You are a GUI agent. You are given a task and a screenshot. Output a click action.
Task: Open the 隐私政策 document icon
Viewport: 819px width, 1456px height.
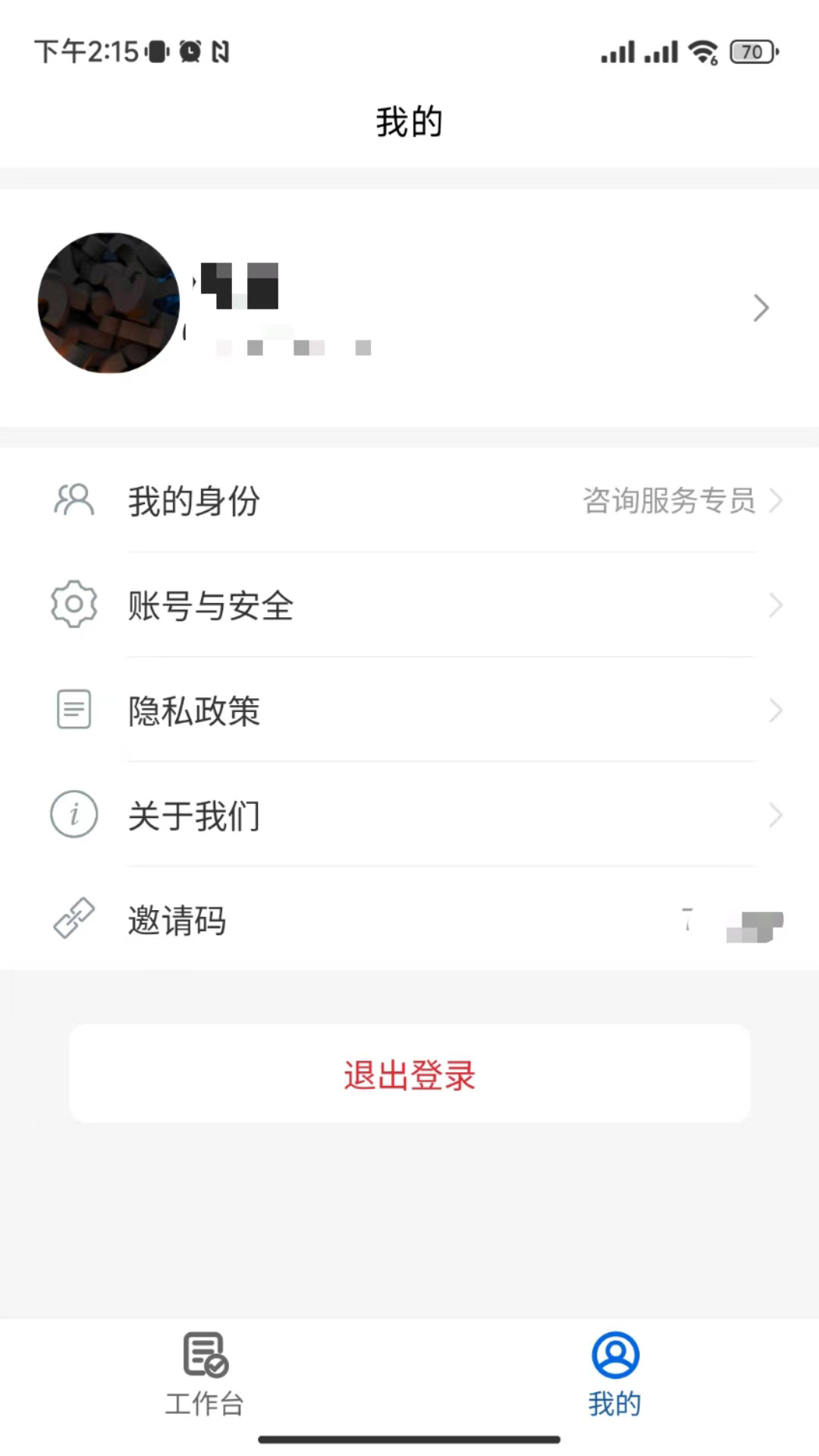(73, 709)
